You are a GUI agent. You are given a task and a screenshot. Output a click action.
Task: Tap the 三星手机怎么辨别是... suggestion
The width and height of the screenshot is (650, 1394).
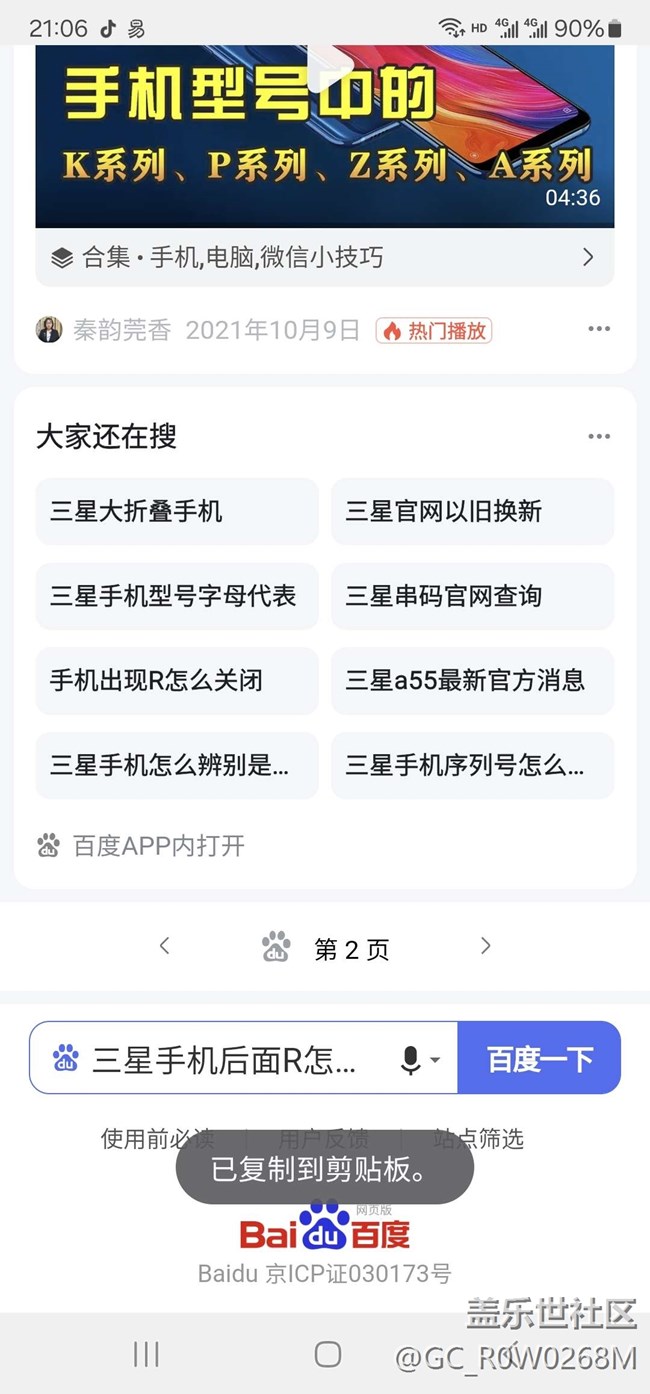177,766
